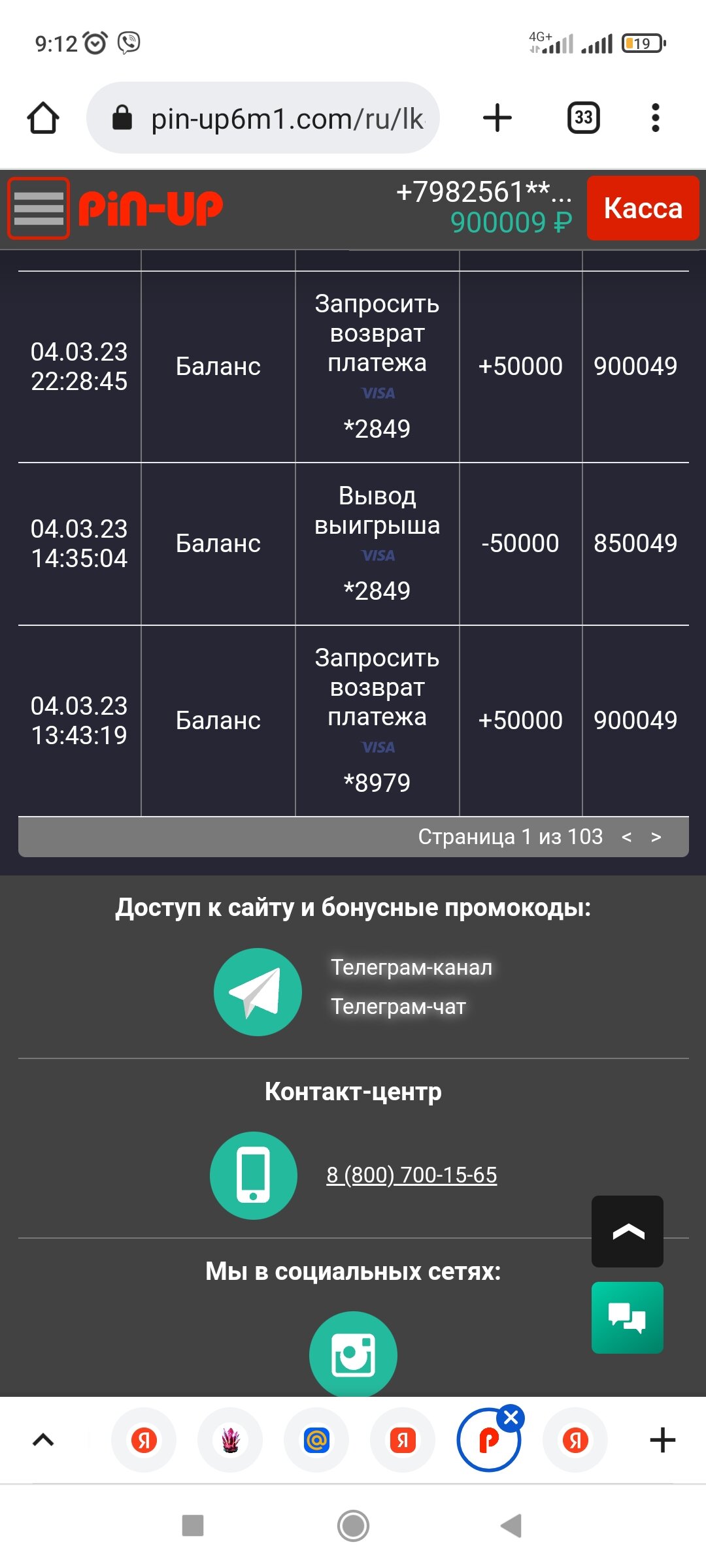This screenshot has height=1568, width=706.
Task: Open the Телеграм-чат link
Action: coord(398,1006)
